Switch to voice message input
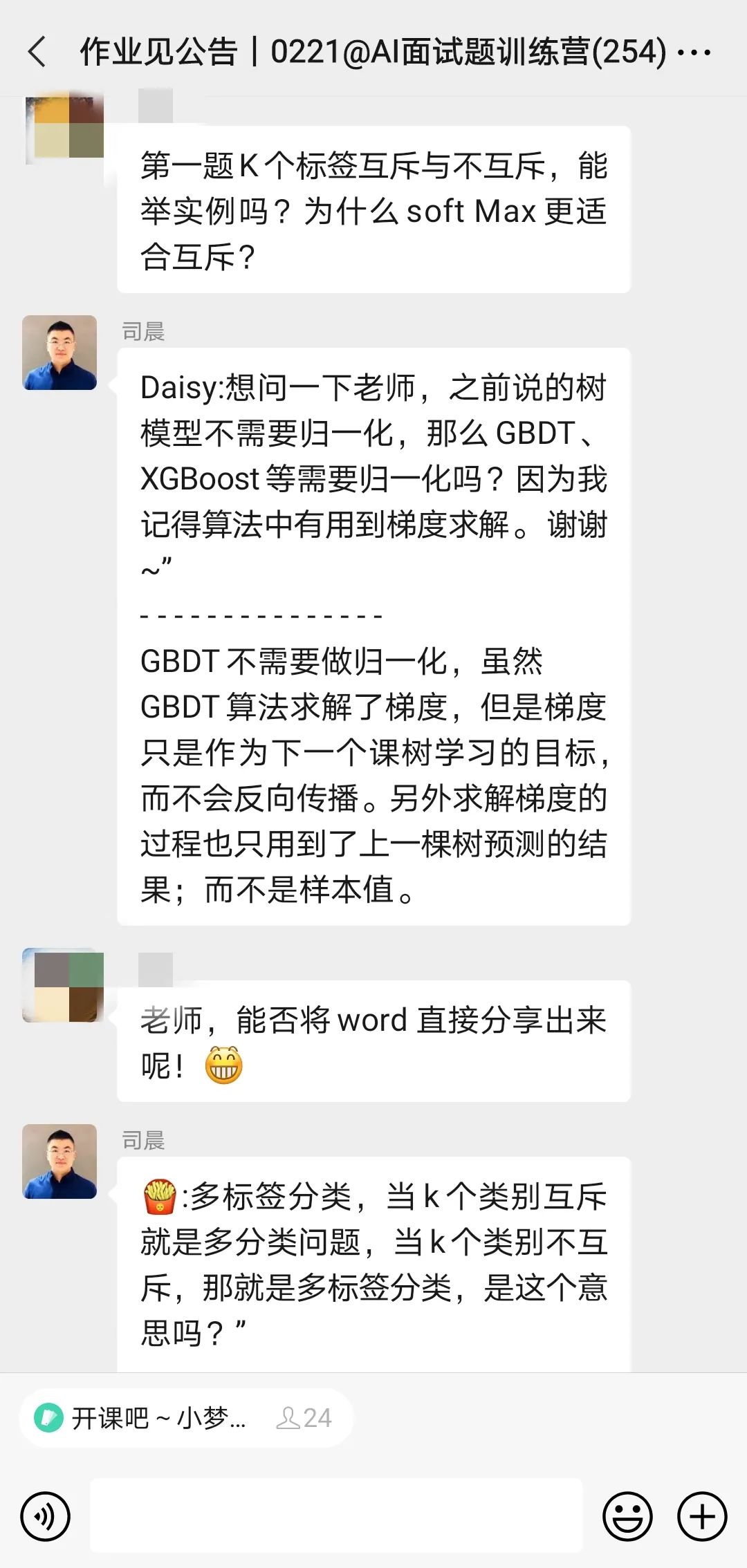Image resolution: width=747 pixels, height=1568 pixels. 46,1517
